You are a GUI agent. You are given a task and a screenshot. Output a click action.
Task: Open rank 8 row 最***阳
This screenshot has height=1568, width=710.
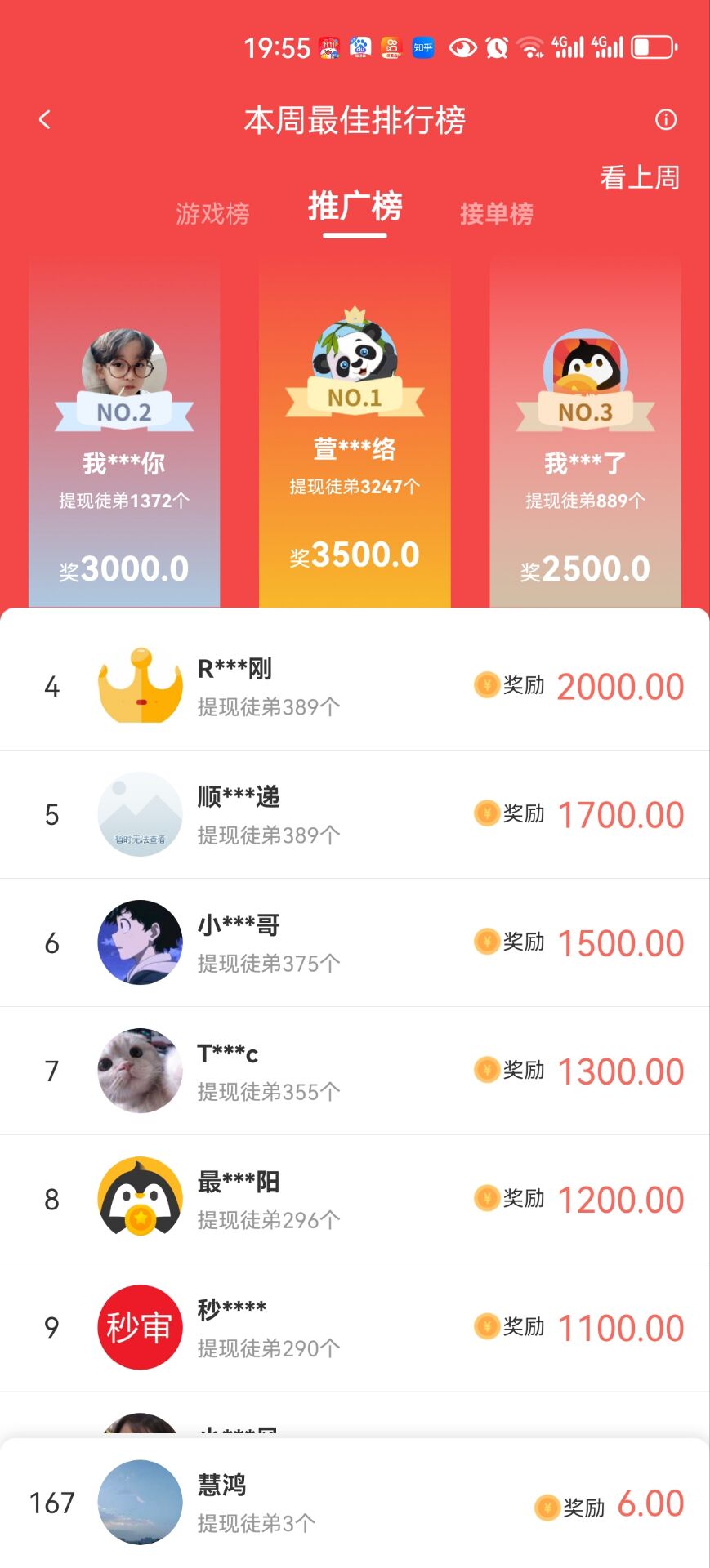[x=355, y=1199]
